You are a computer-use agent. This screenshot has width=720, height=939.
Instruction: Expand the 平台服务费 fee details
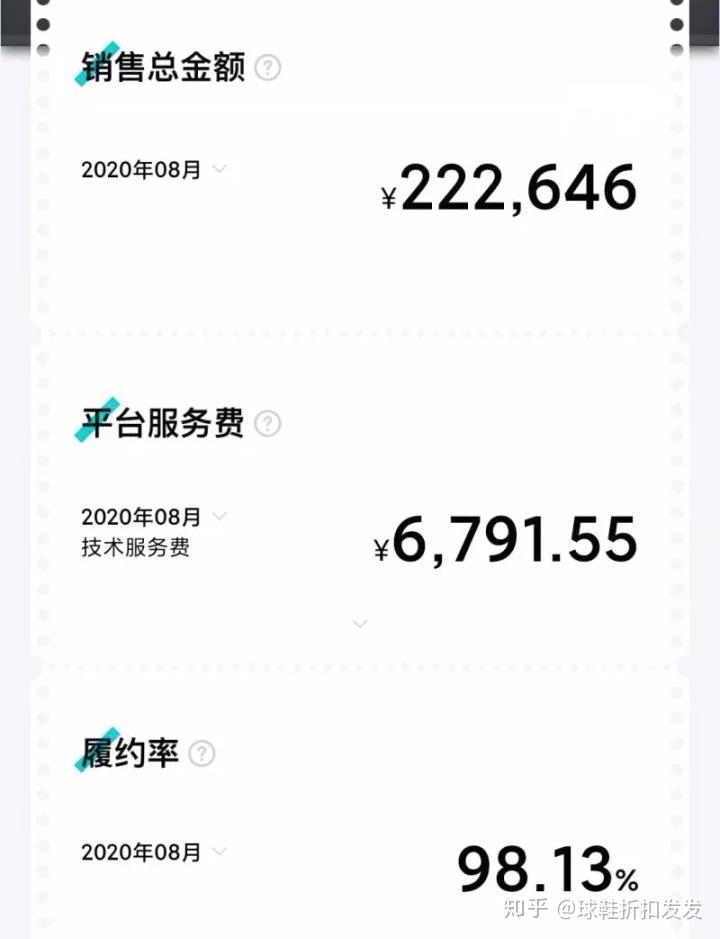coord(360,623)
